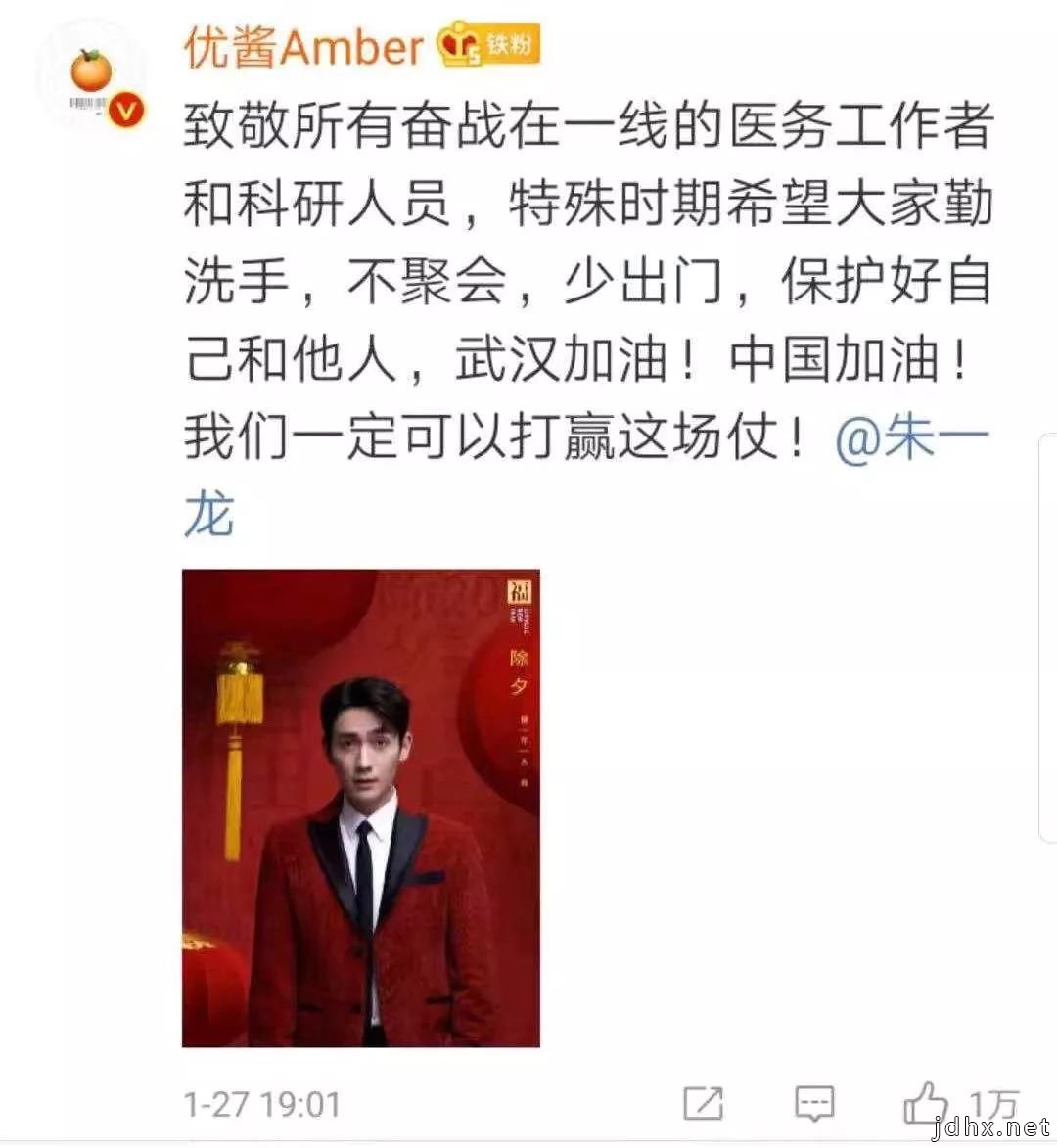Like the post with the thumbs-up icon

(925, 1102)
